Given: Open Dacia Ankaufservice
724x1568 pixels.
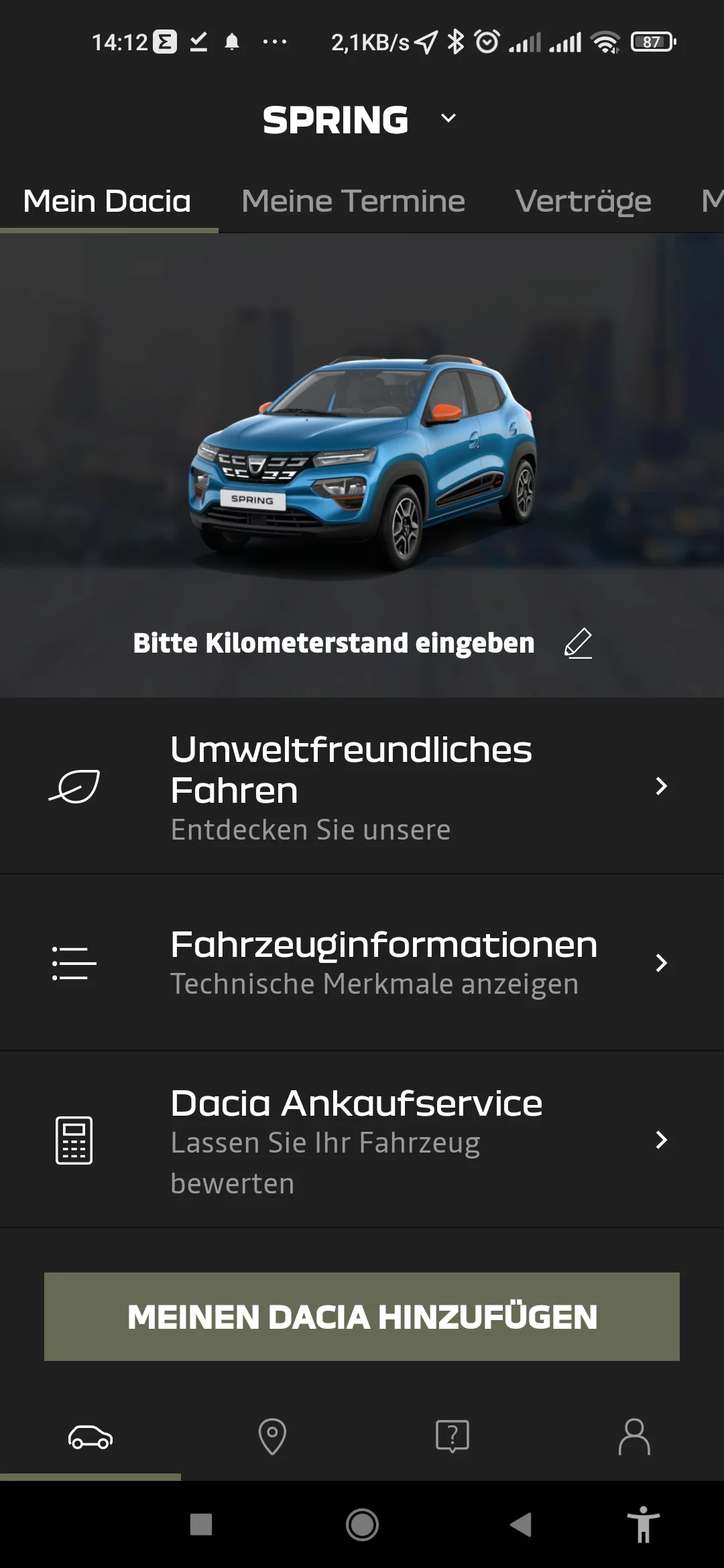Looking at the screenshot, I should pos(362,1140).
